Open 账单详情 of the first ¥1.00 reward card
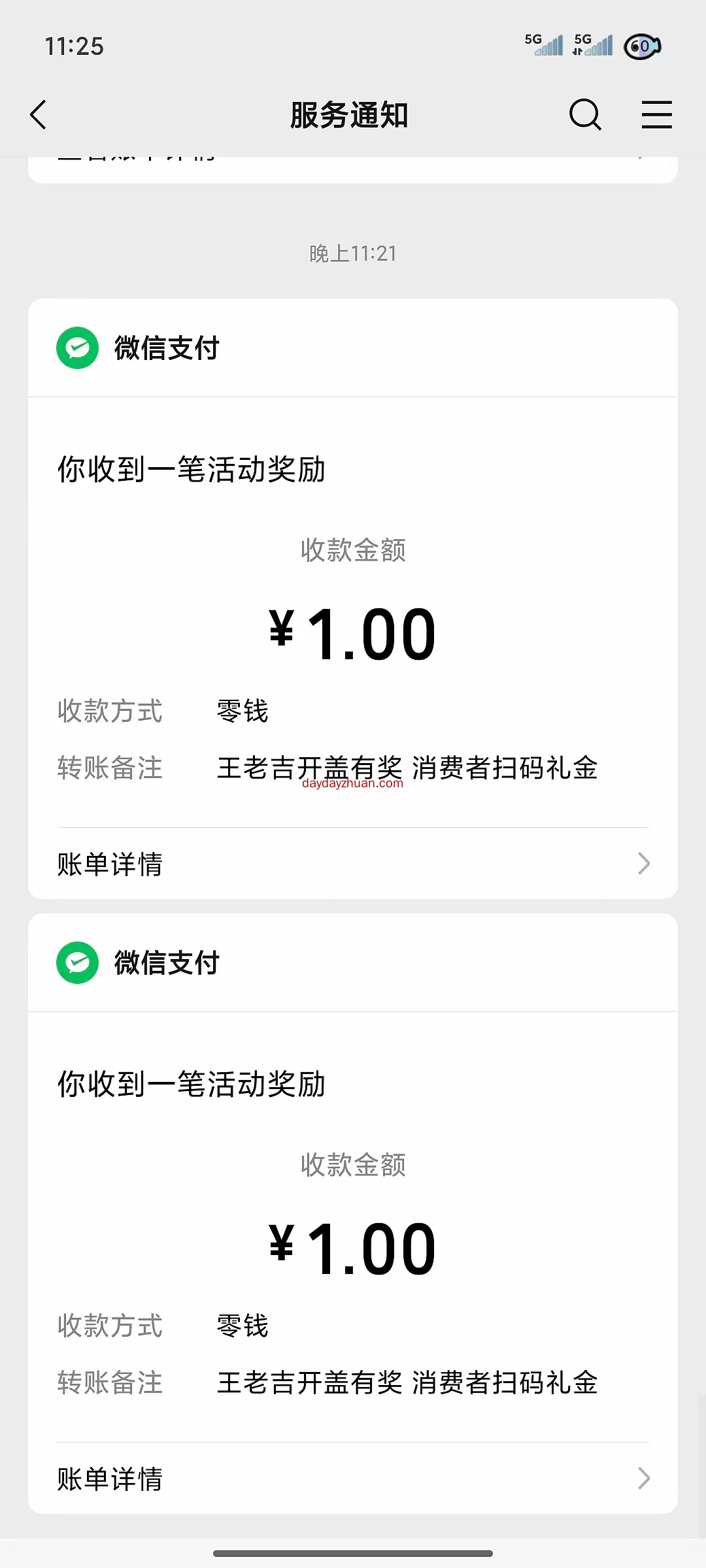This screenshot has width=706, height=1568. click(353, 864)
